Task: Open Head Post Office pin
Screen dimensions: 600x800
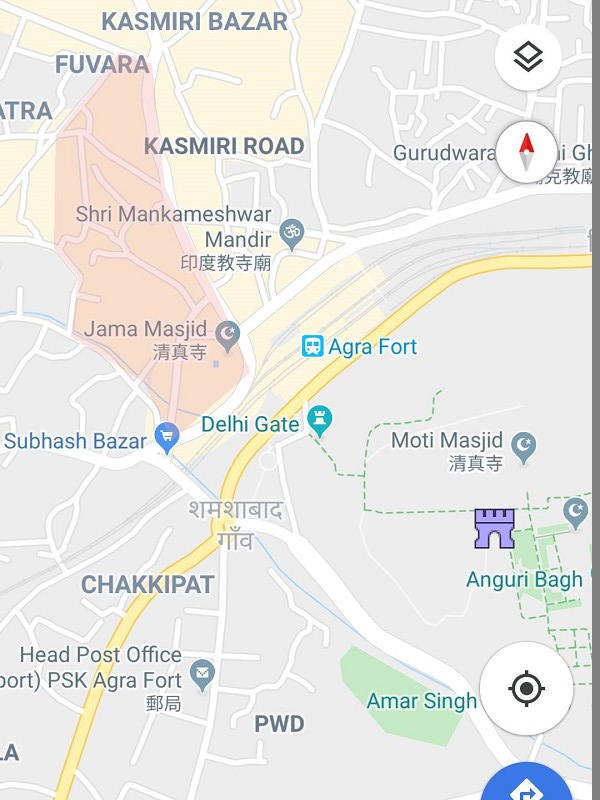Action: [203, 673]
